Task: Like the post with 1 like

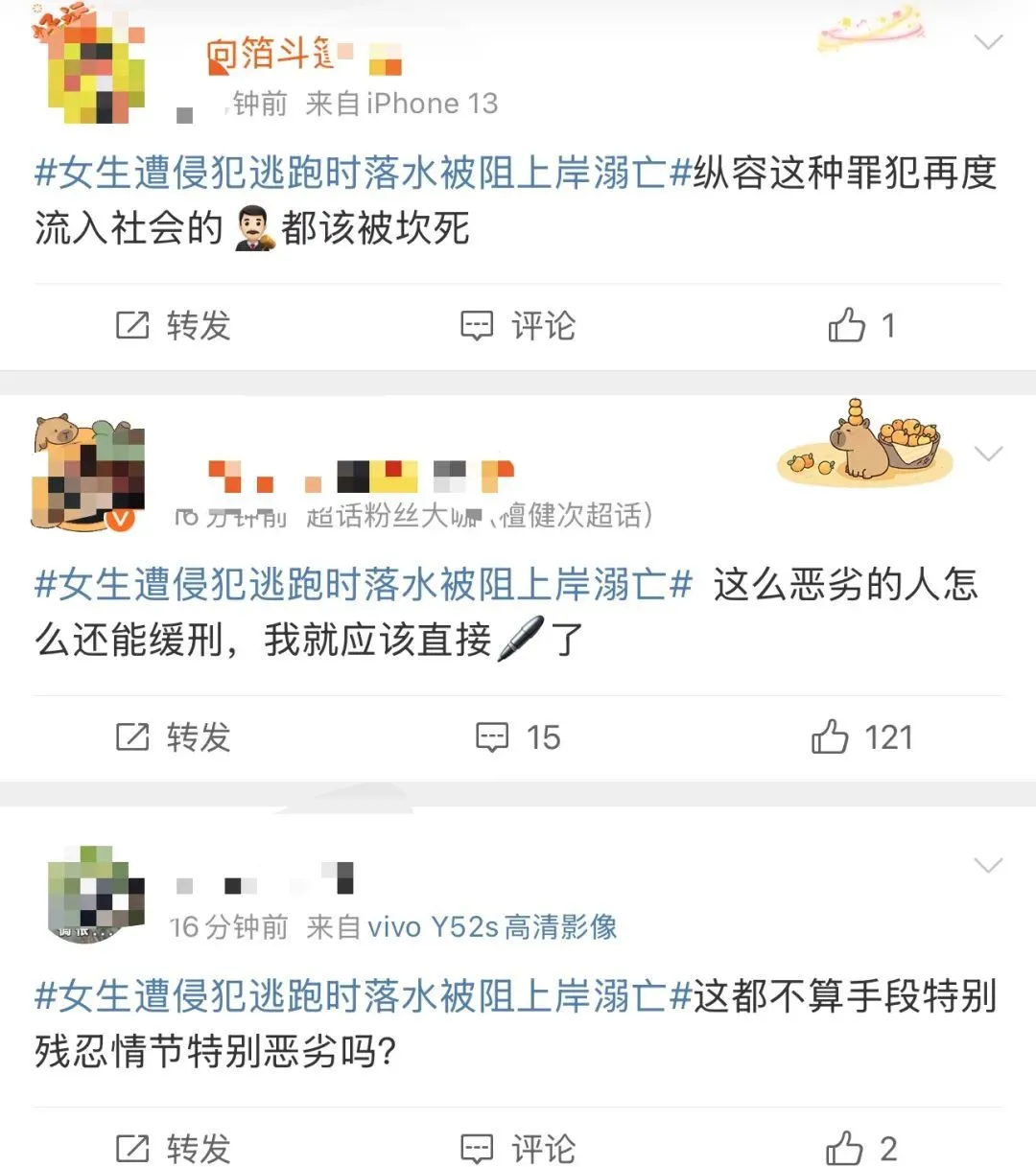Action: click(860, 326)
